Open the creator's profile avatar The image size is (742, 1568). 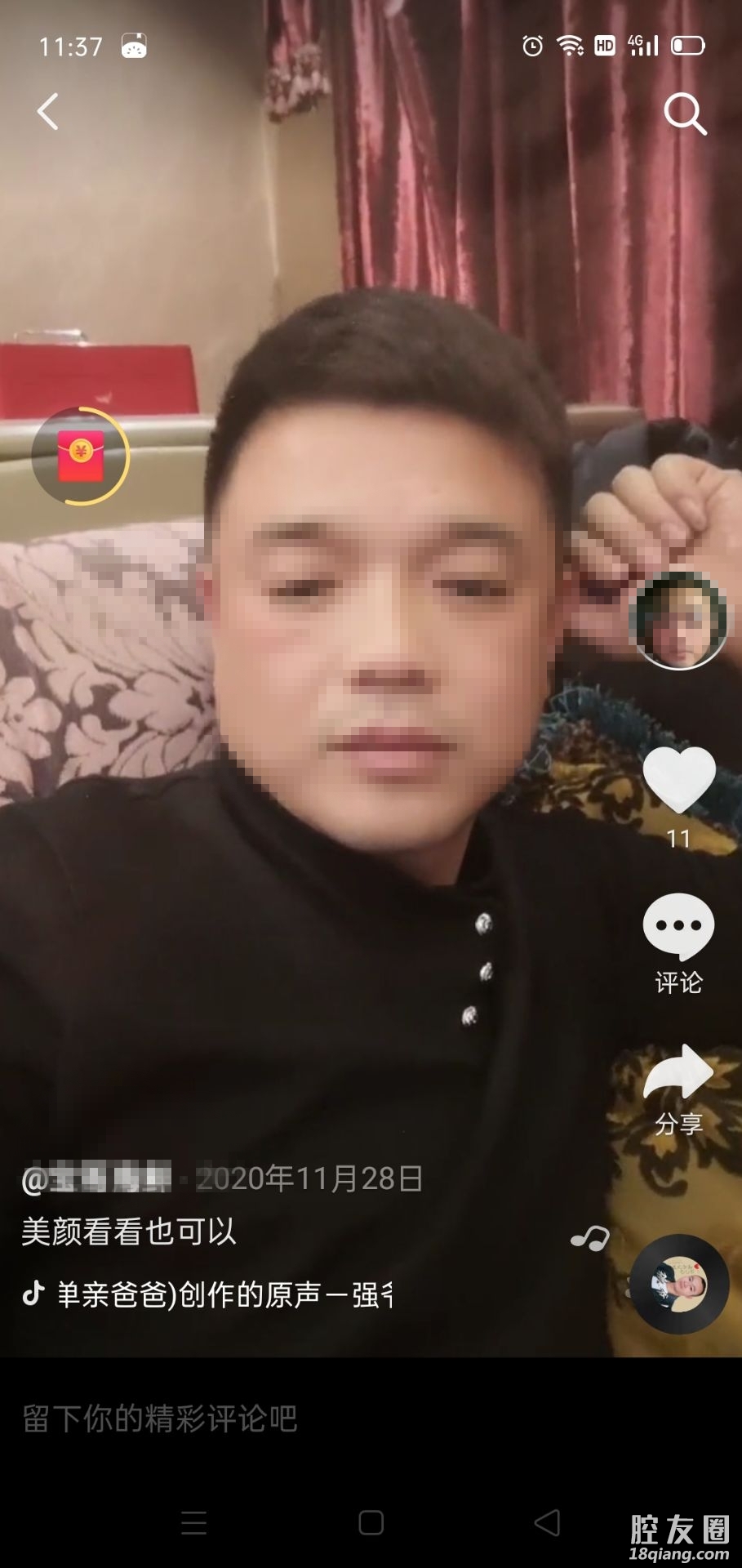click(678, 621)
